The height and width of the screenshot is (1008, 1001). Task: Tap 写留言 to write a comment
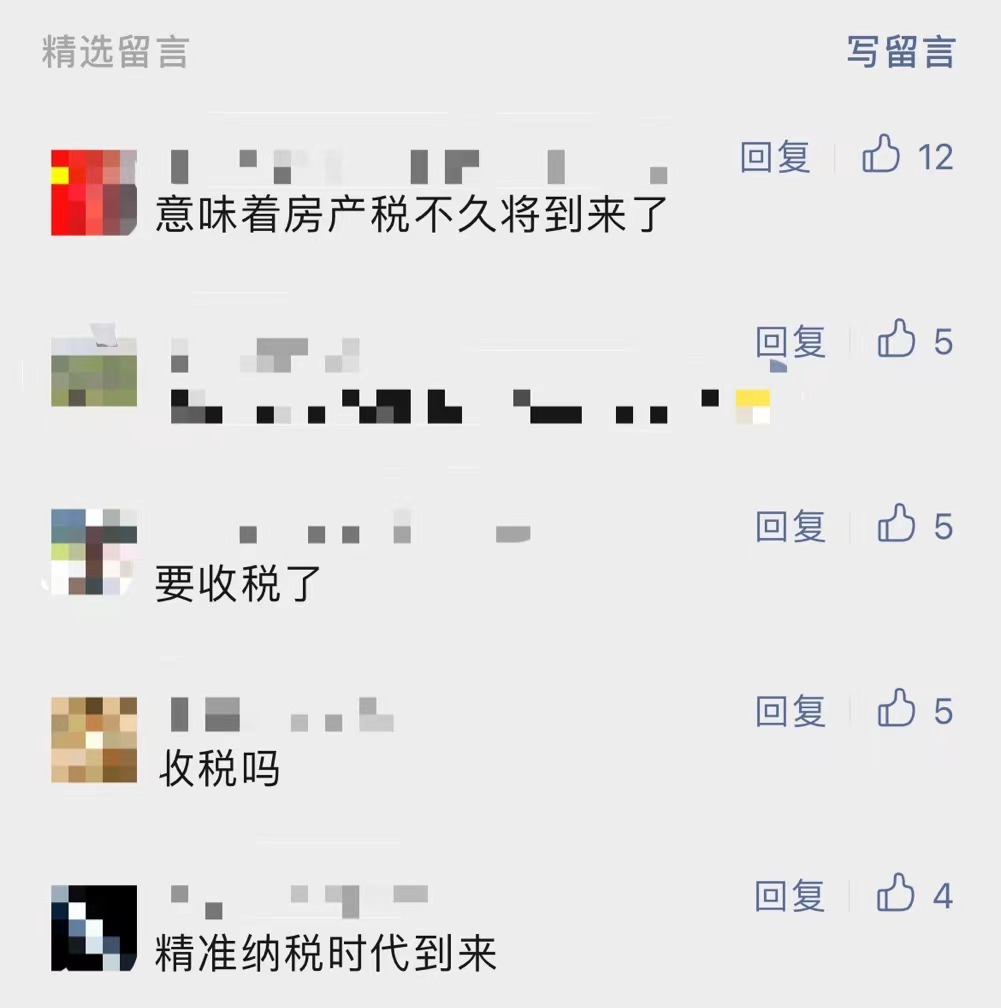click(x=900, y=52)
